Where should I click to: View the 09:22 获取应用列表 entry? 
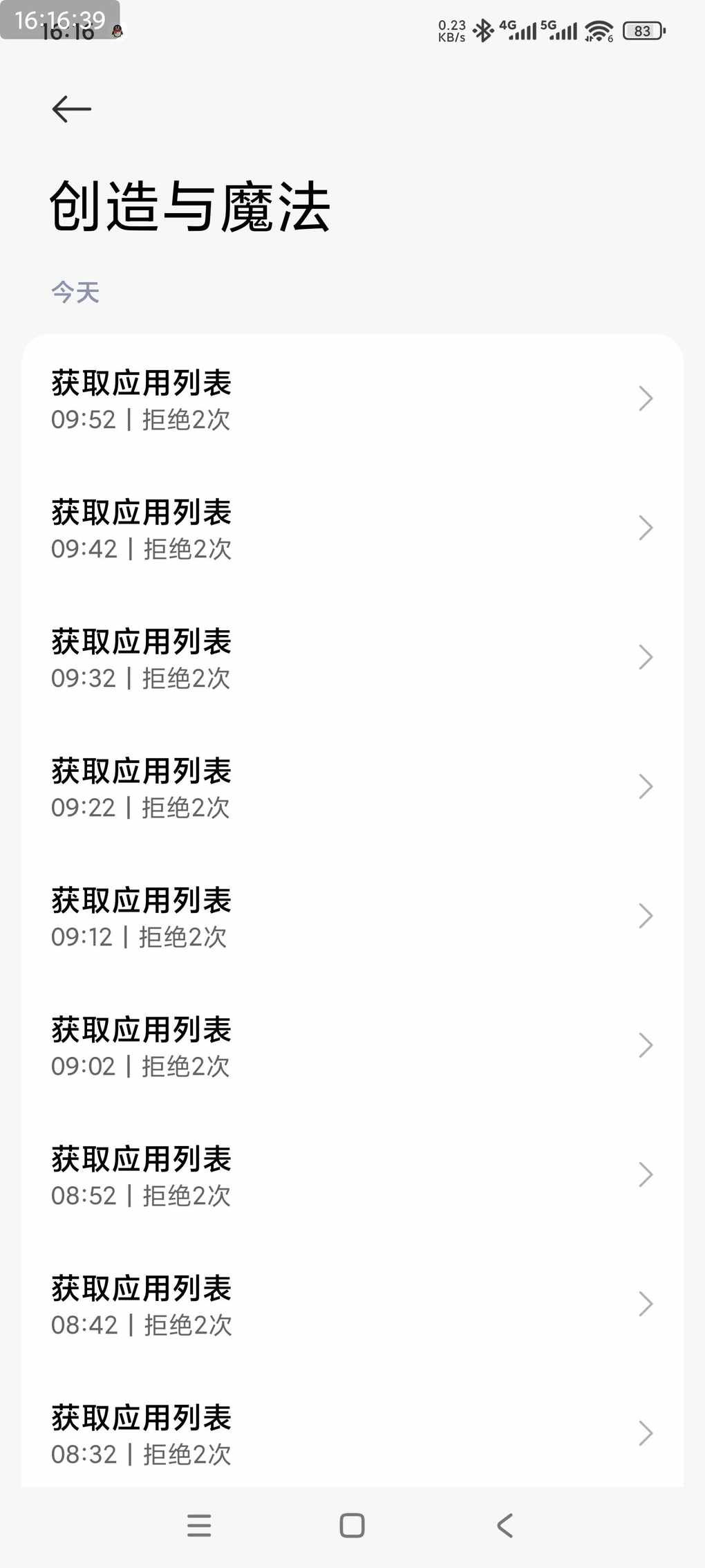(351, 787)
